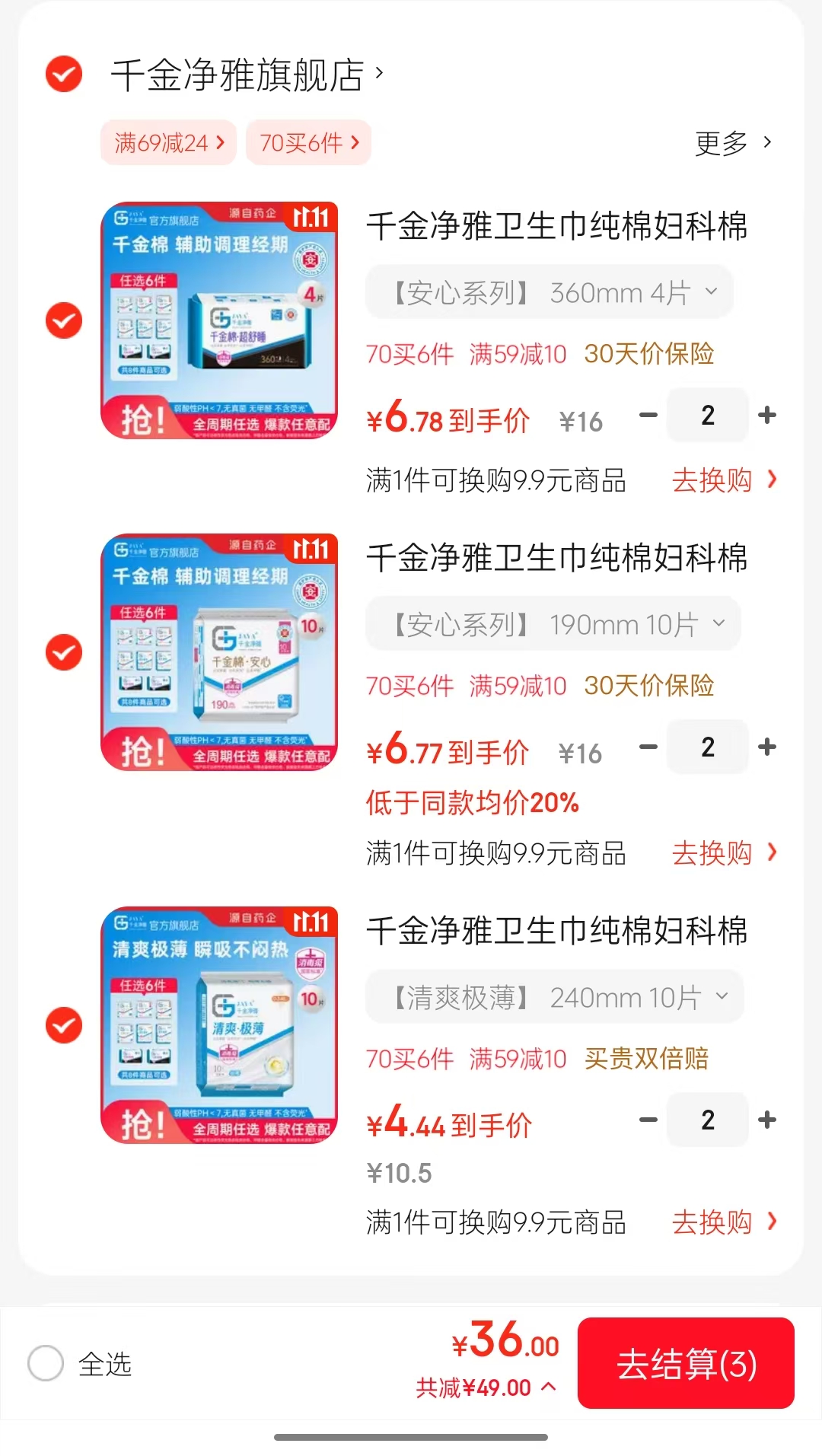Image resolution: width=822 pixels, height=1456 pixels.
Task: Open the 满69减24 coupon chip
Action: (168, 142)
